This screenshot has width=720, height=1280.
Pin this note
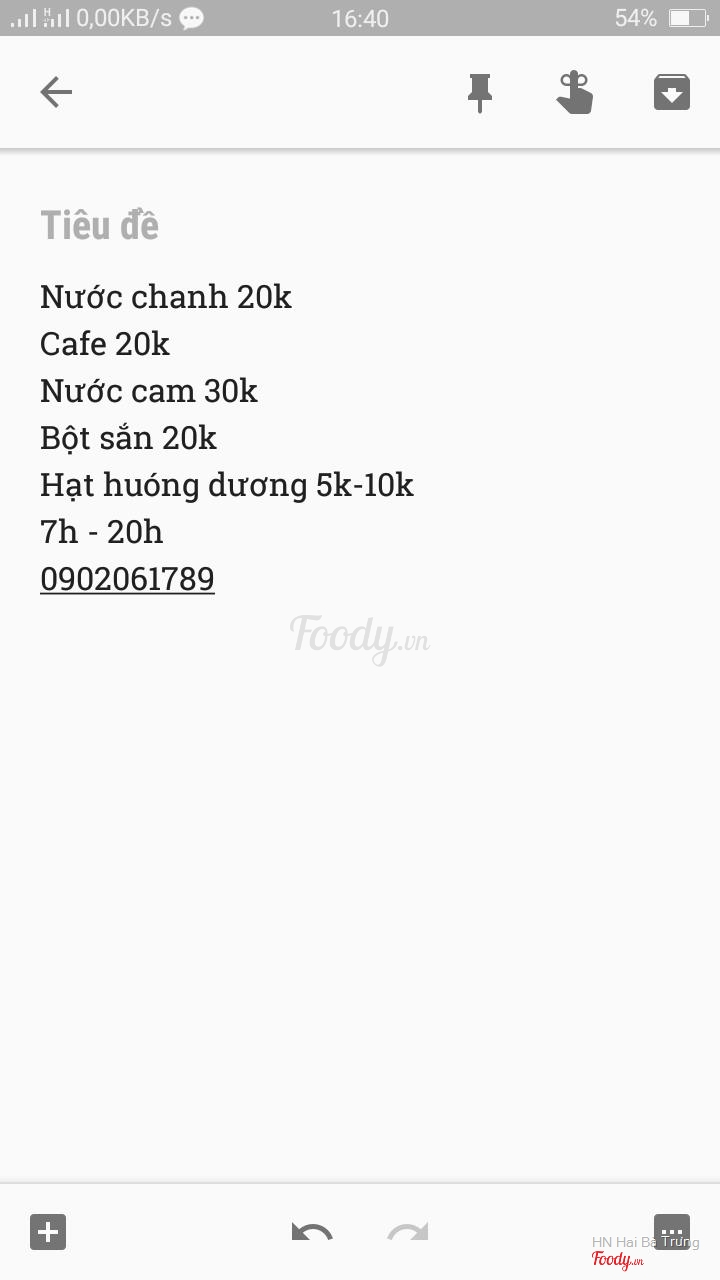480,93
